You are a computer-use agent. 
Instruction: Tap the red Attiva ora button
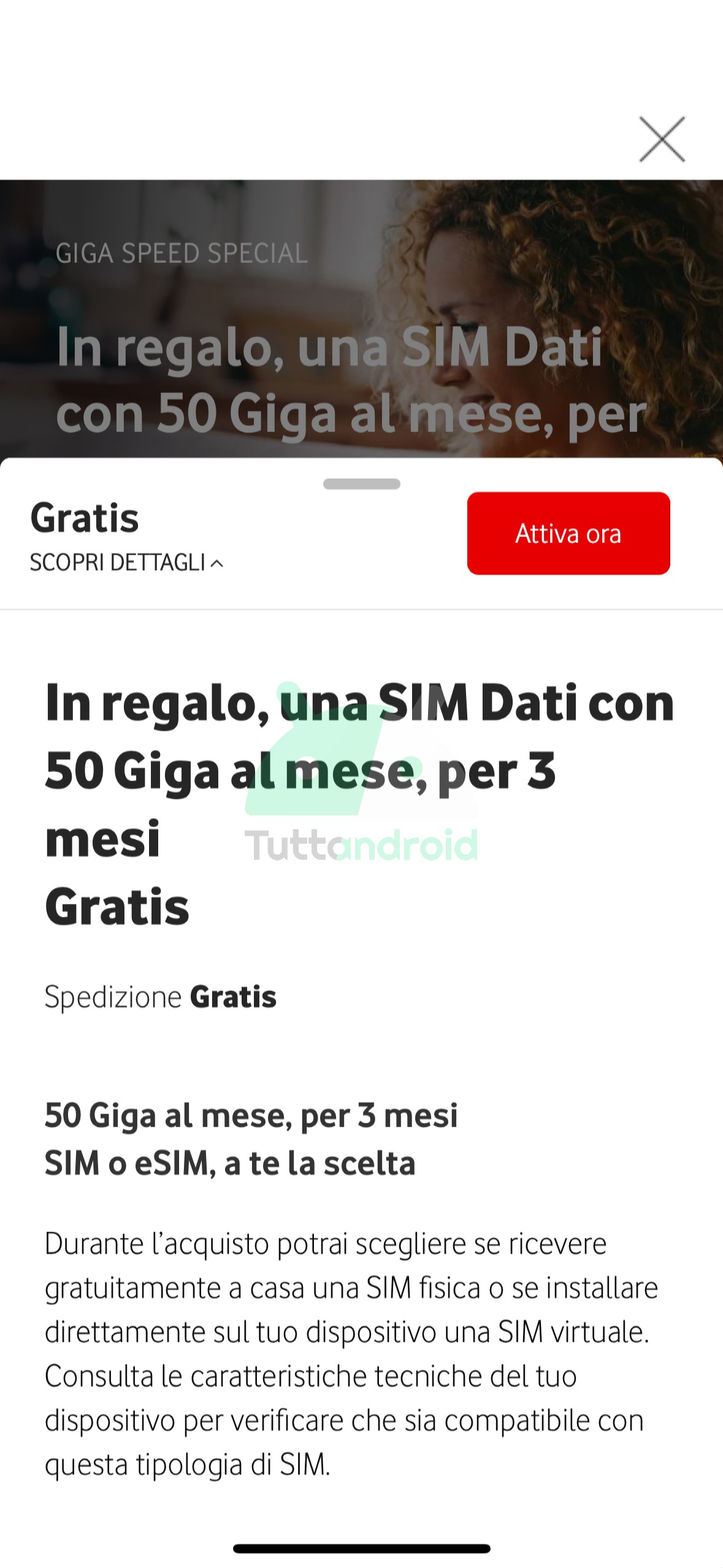(x=568, y=533)
